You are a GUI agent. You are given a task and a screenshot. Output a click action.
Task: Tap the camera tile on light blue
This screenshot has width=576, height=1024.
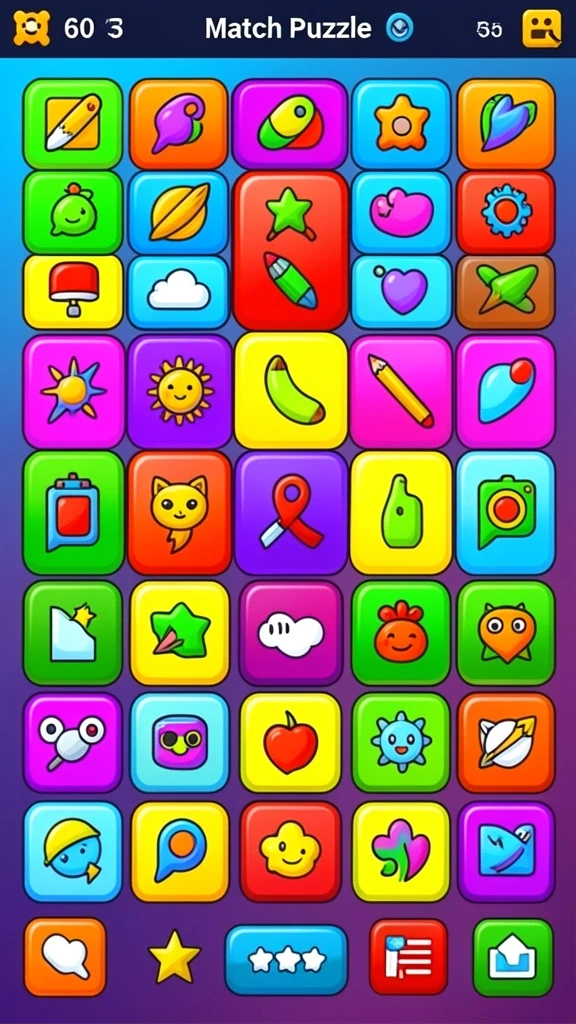click(506, 513)
